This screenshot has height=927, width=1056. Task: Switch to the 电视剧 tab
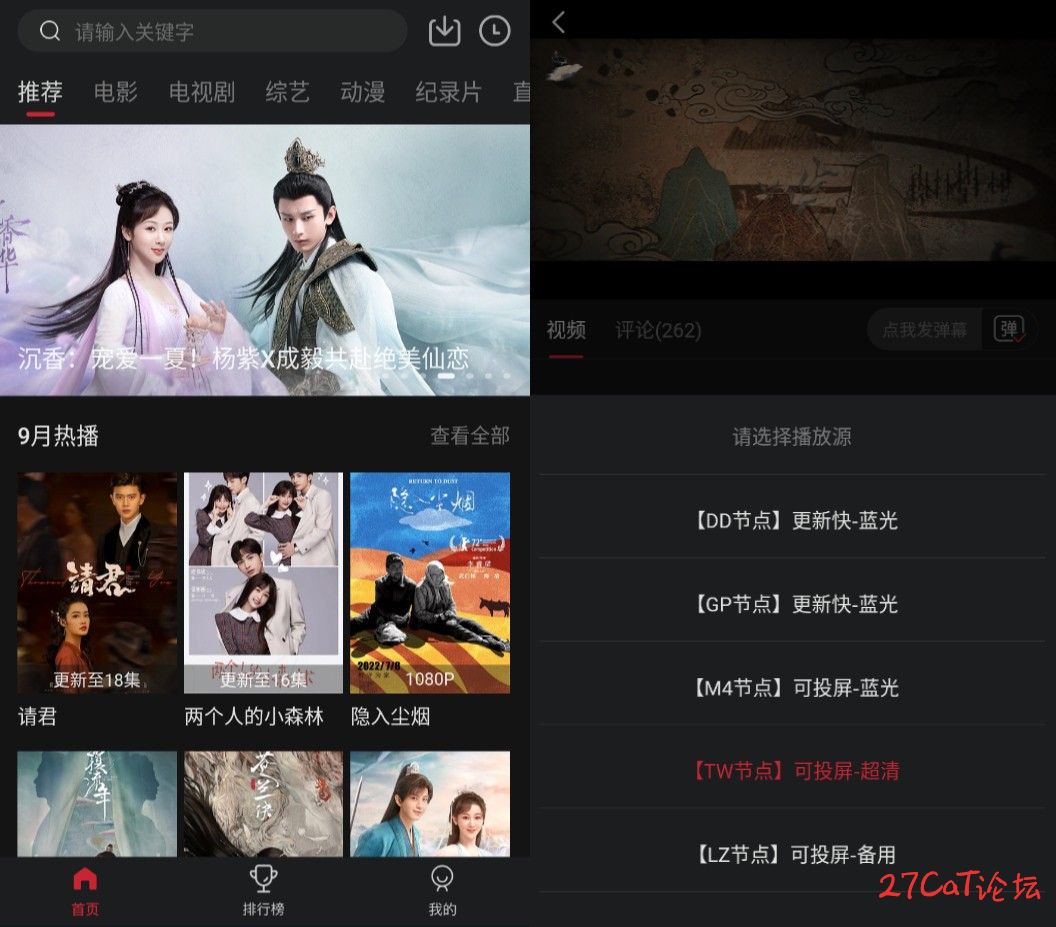[201, 92]
